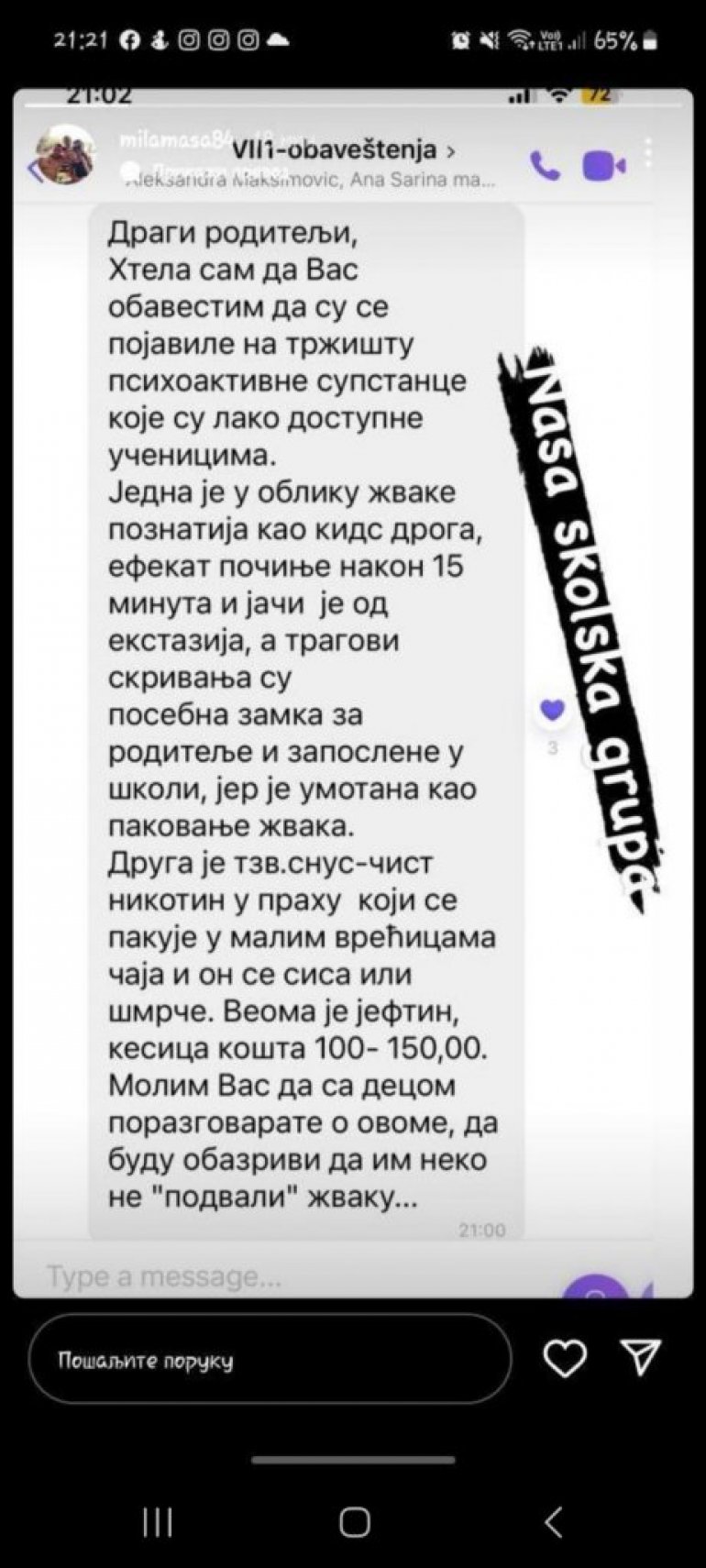Tap the reply field Пошаљите поруку
The width and height of the screenshot is (706, 1568).
coord(269,1359)
